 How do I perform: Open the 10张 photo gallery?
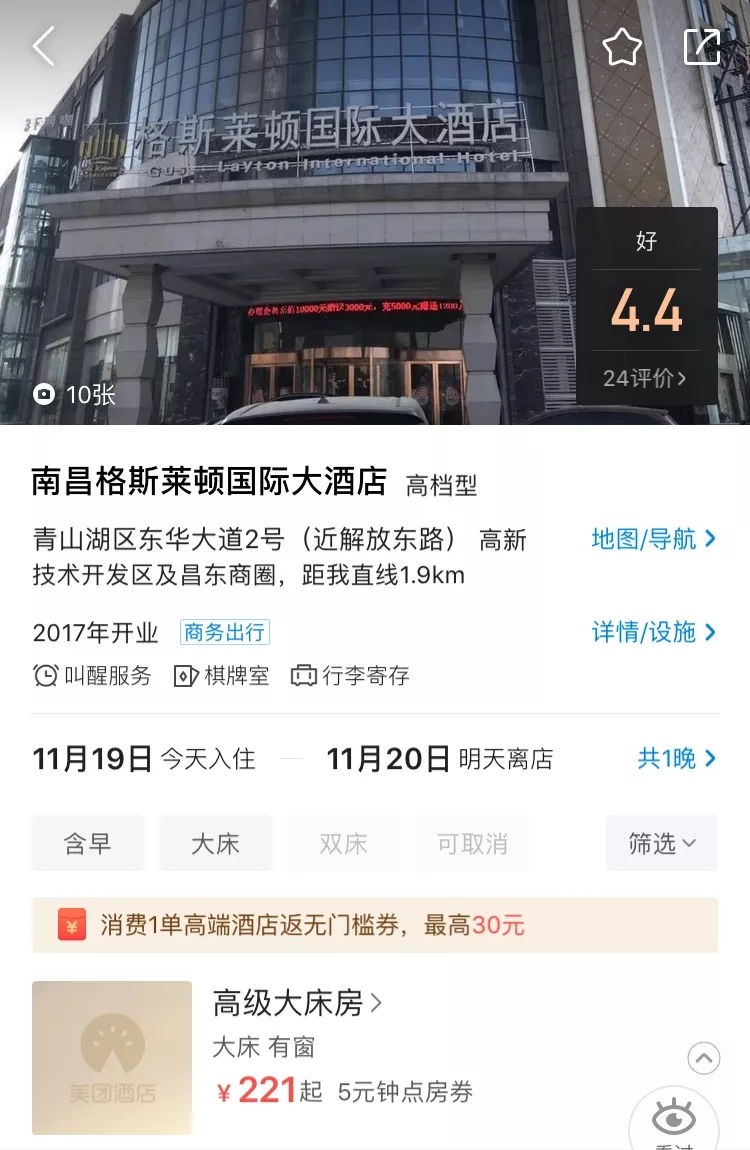75,394
